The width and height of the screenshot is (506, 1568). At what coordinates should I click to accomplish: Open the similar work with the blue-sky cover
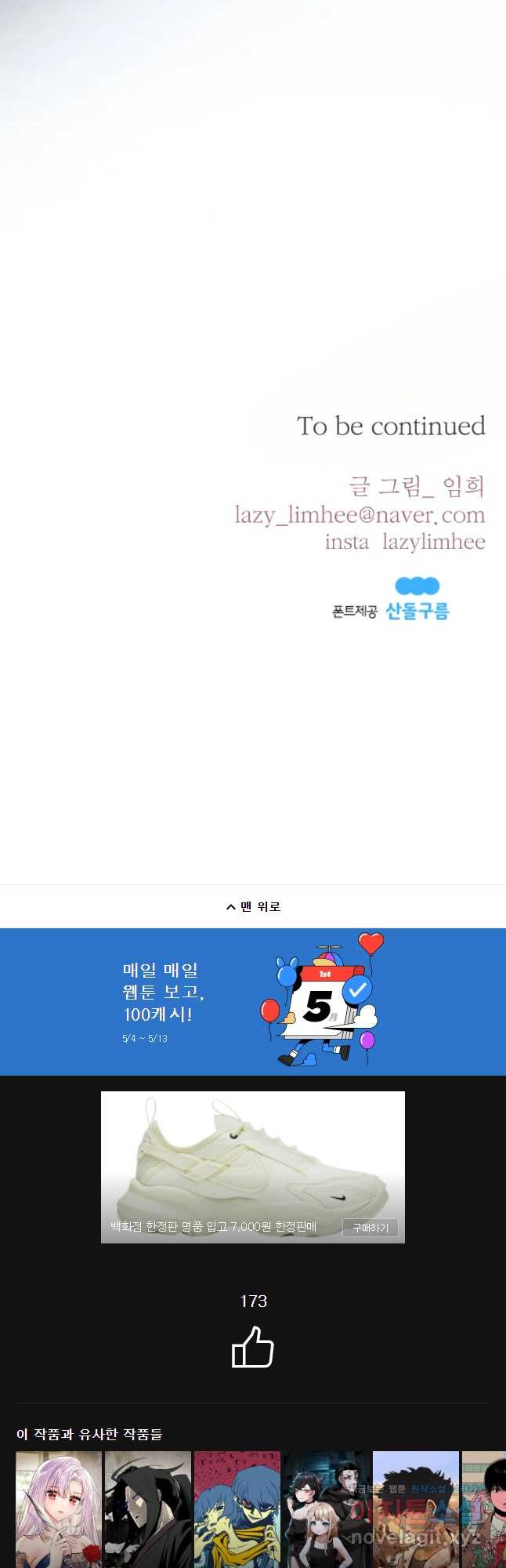pos(415,1508)
